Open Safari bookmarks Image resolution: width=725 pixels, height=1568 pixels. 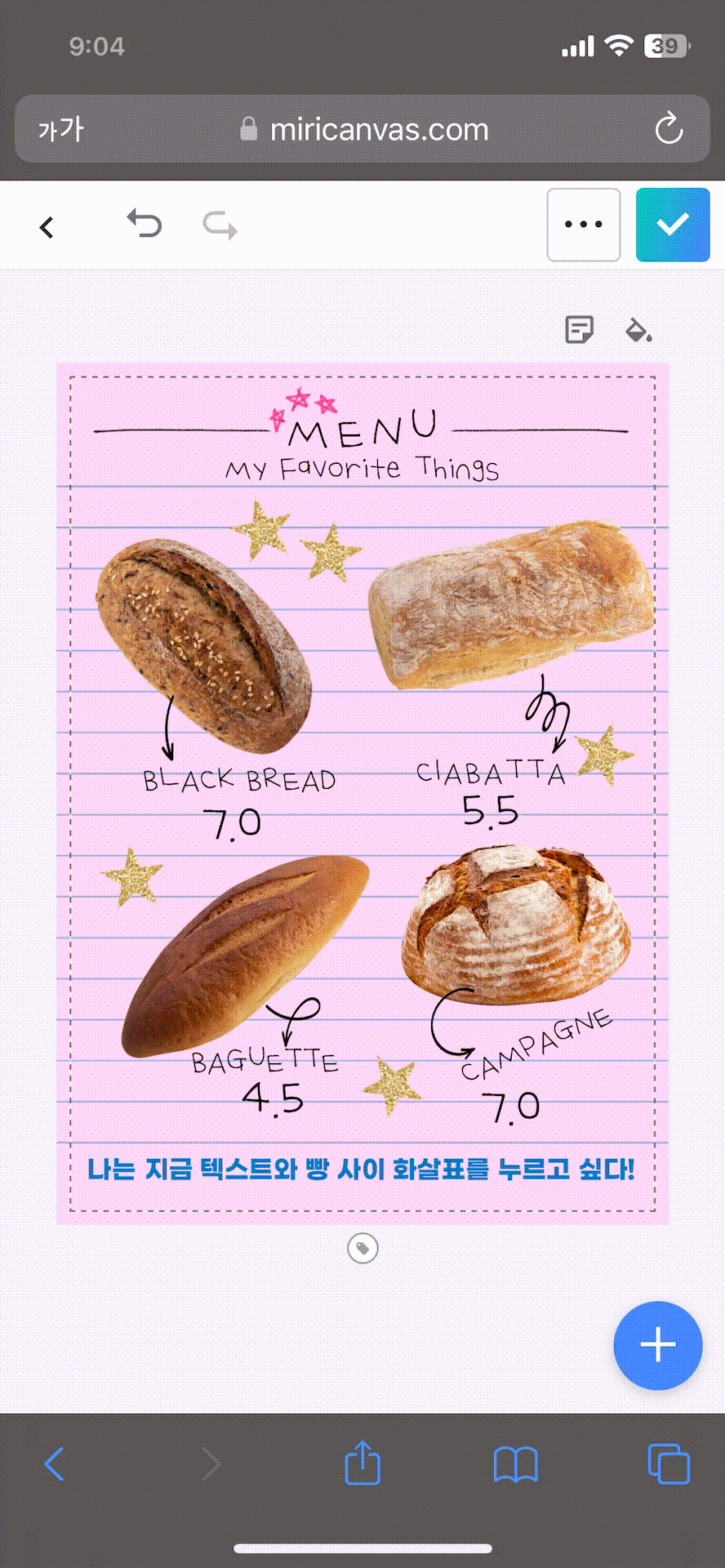tap(515, 1463)
